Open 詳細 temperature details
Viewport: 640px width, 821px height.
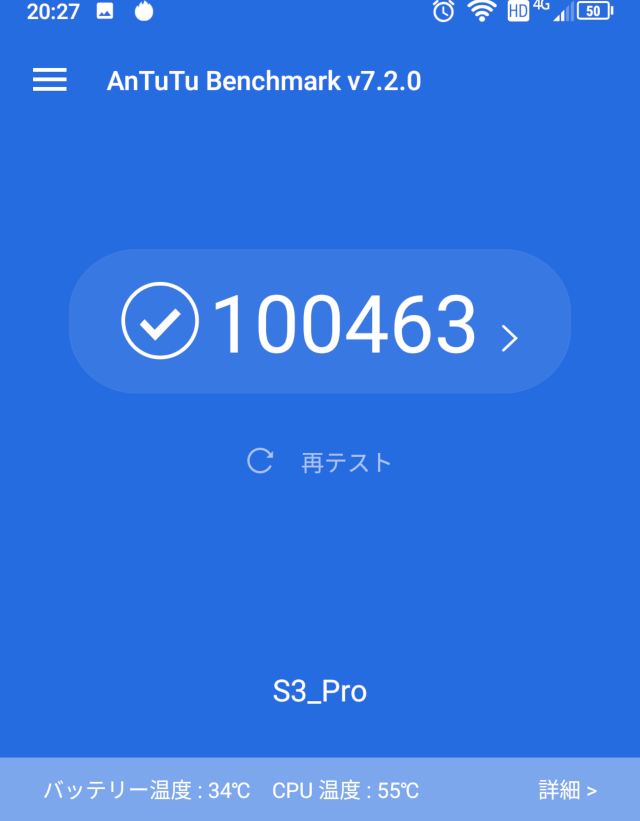point(567,790)
